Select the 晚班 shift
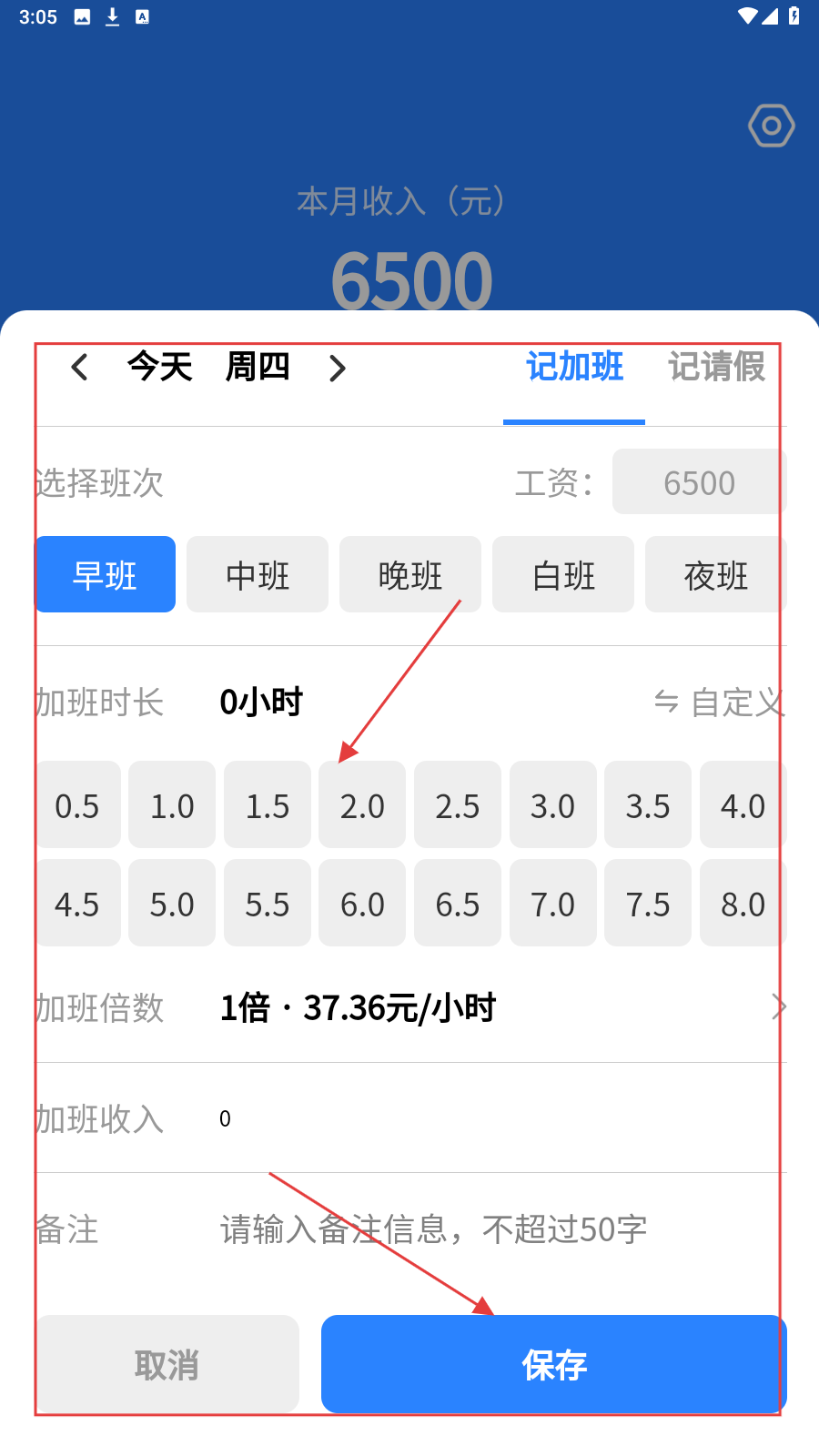 click(x=410, y=574)
